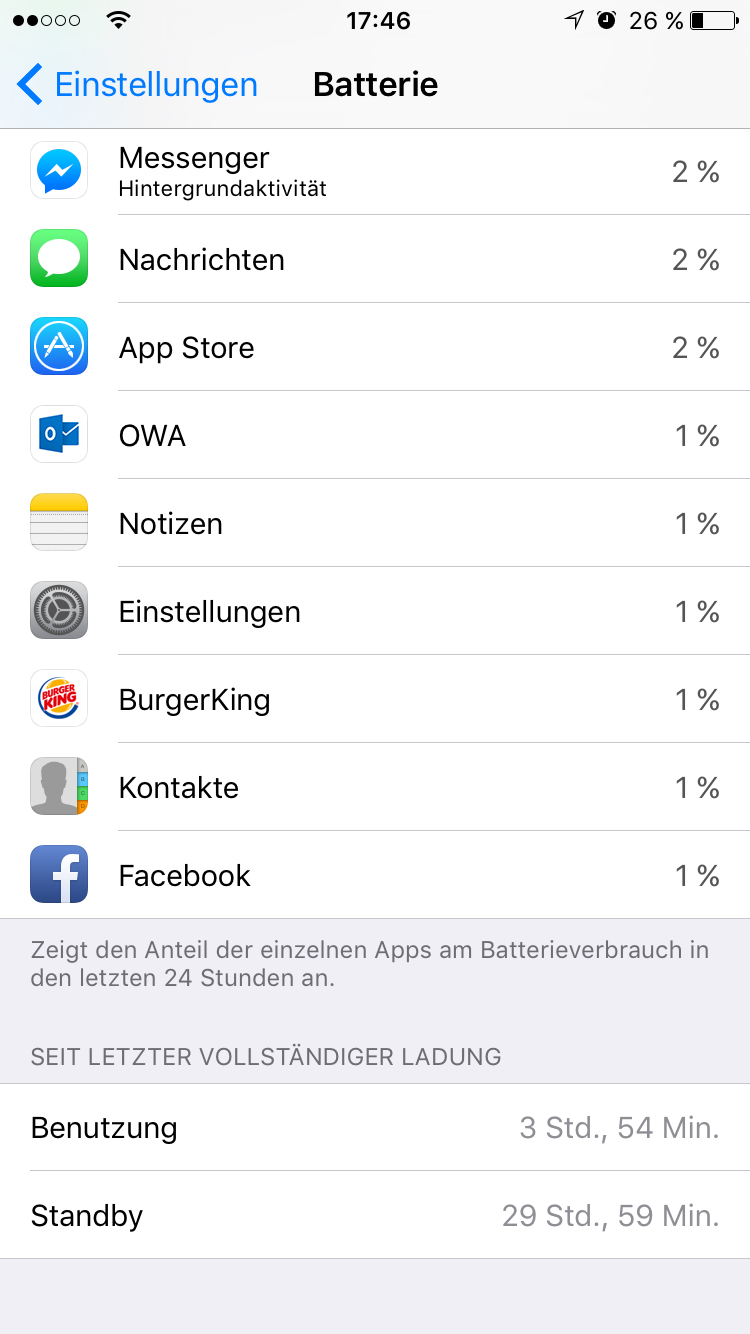
Task: Tap the BurgerKing usage row
Action: 375,699
